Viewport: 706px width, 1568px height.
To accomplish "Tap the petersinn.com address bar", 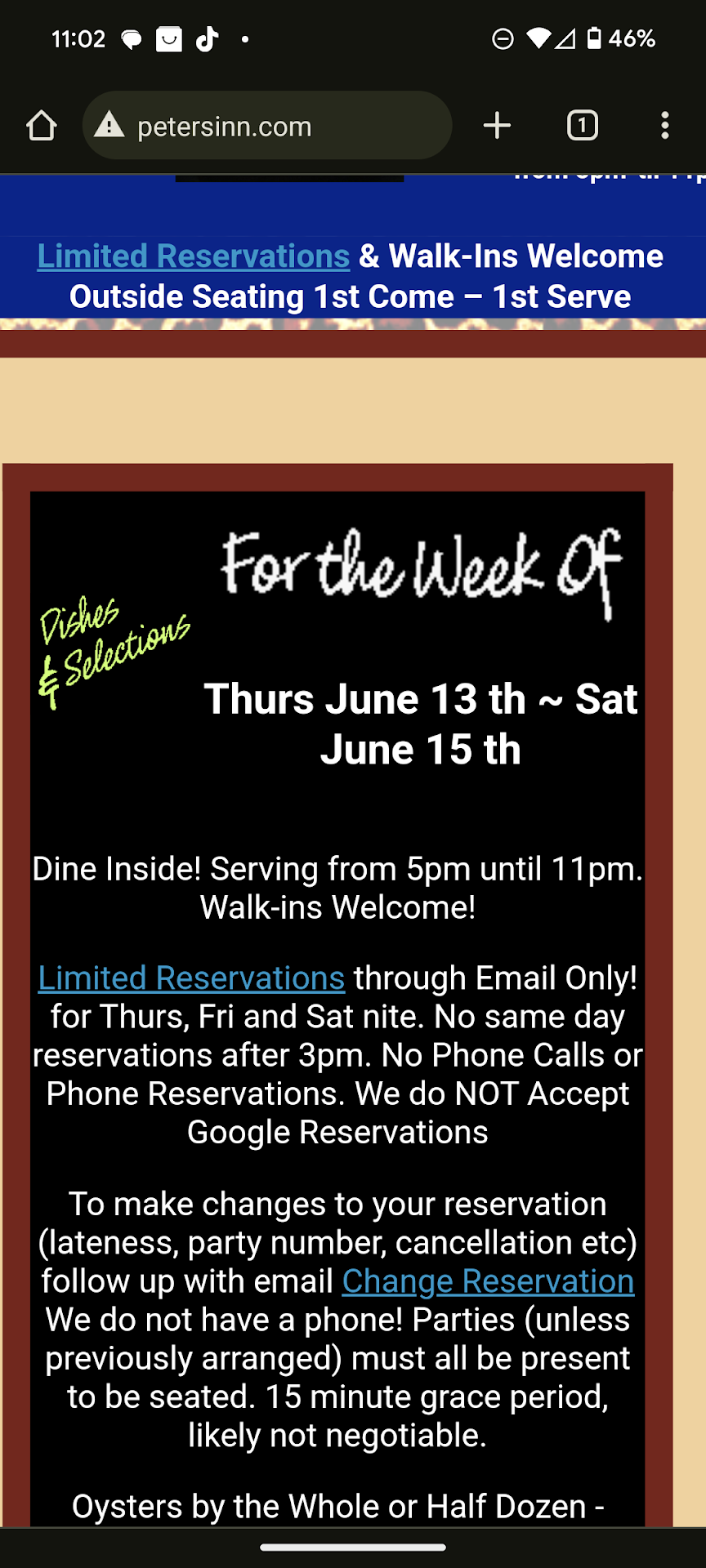I will tap(270, 127).
